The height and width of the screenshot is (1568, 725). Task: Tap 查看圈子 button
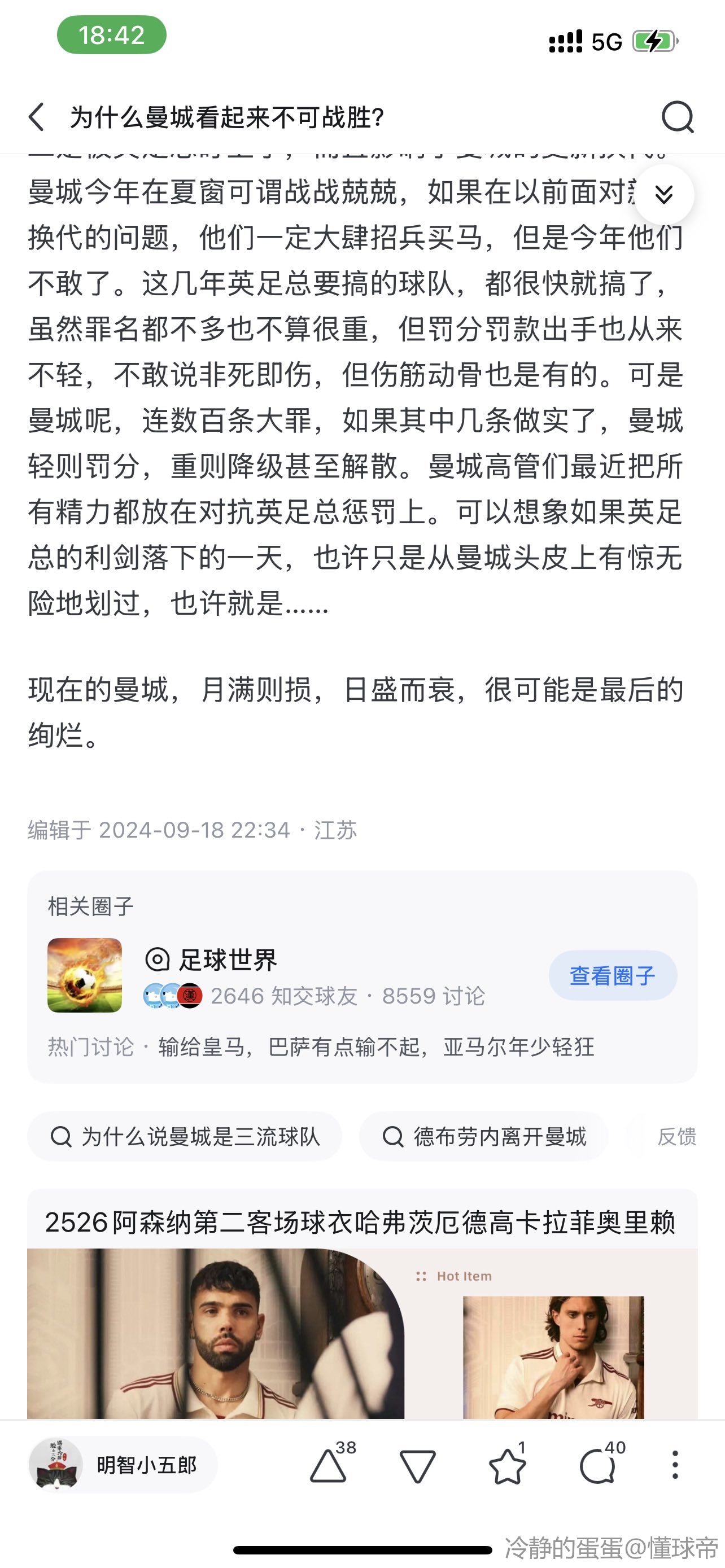[x=613, y=975]
